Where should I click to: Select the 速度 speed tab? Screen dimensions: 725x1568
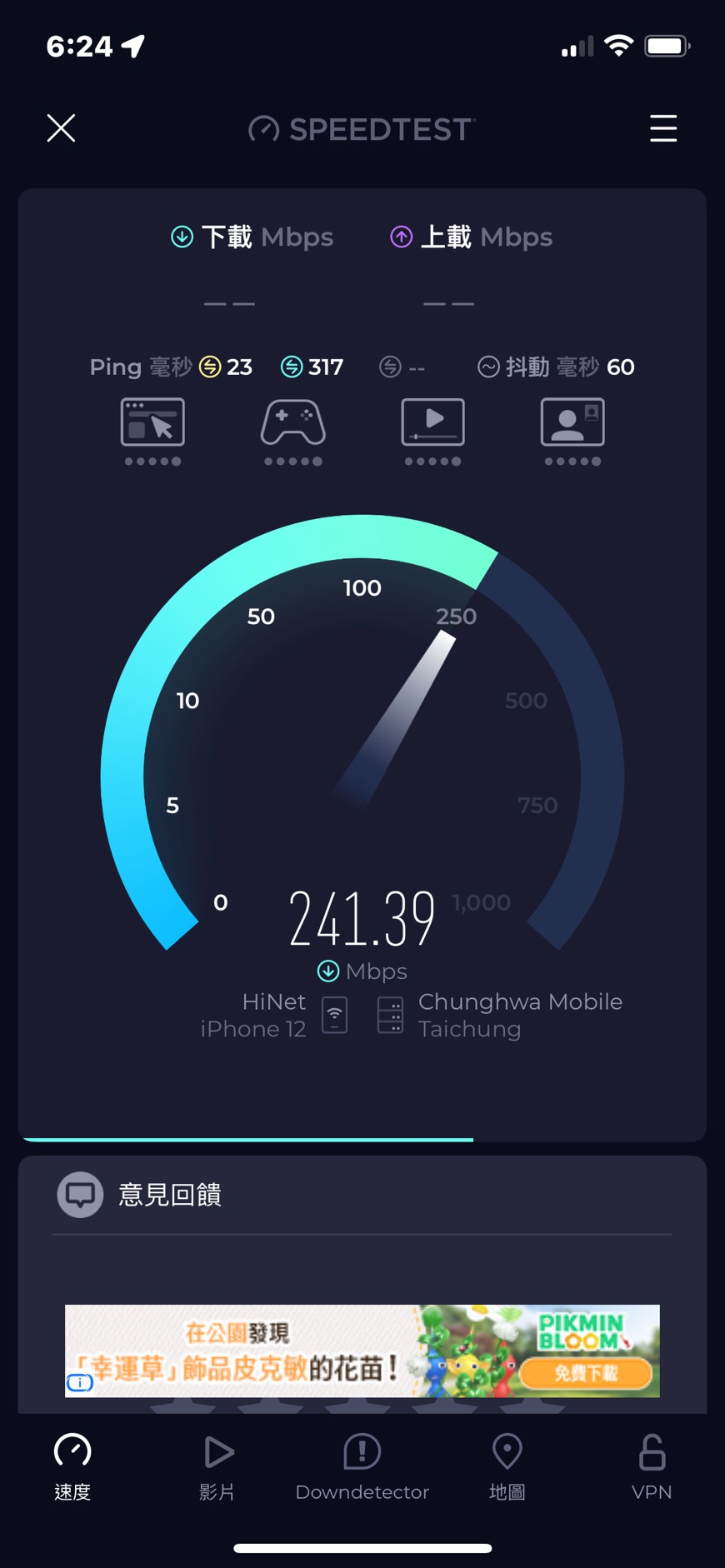pos(72,1466)
